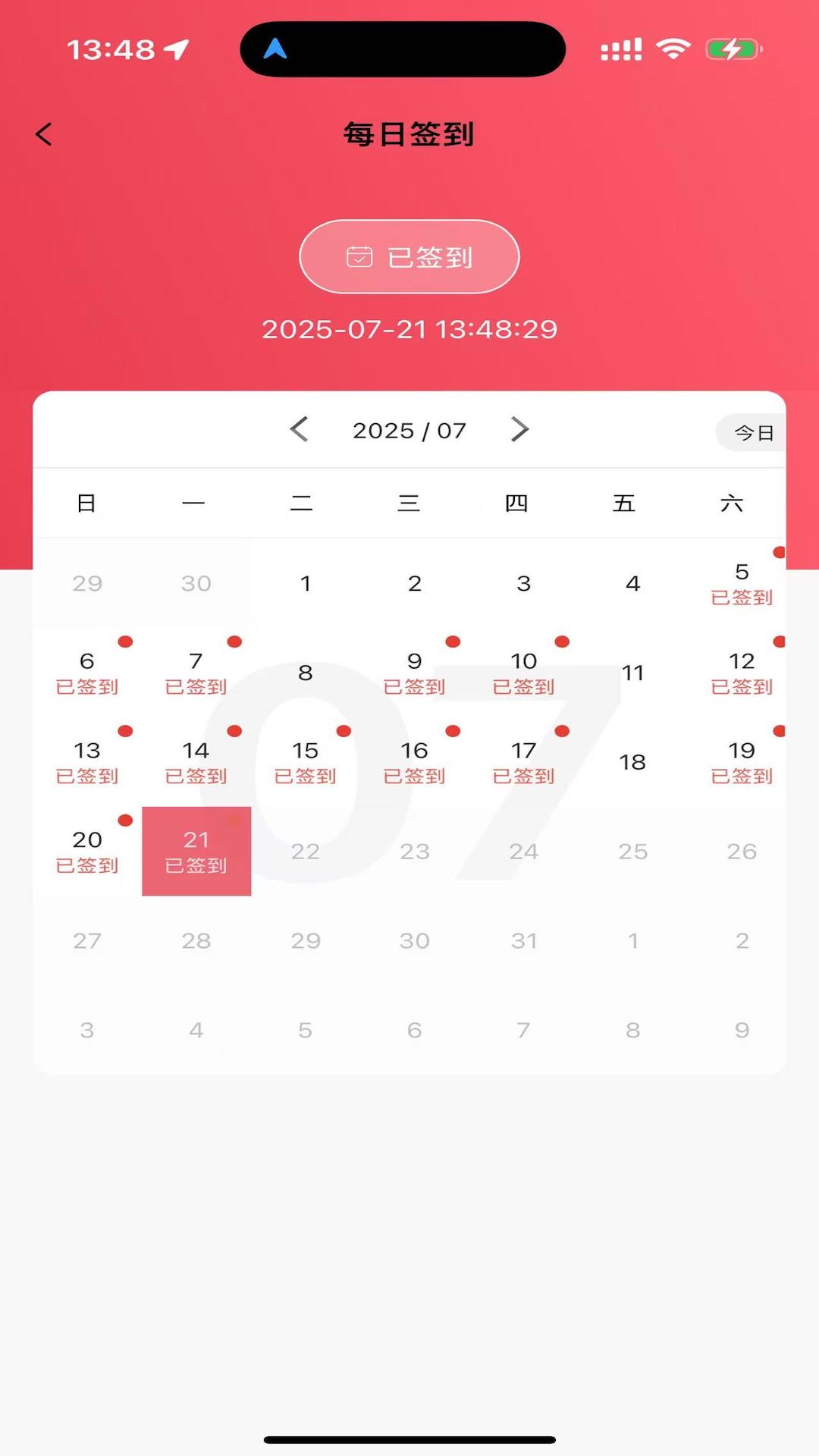Jump to today with the 今日 button

click(x=752, y=433)
